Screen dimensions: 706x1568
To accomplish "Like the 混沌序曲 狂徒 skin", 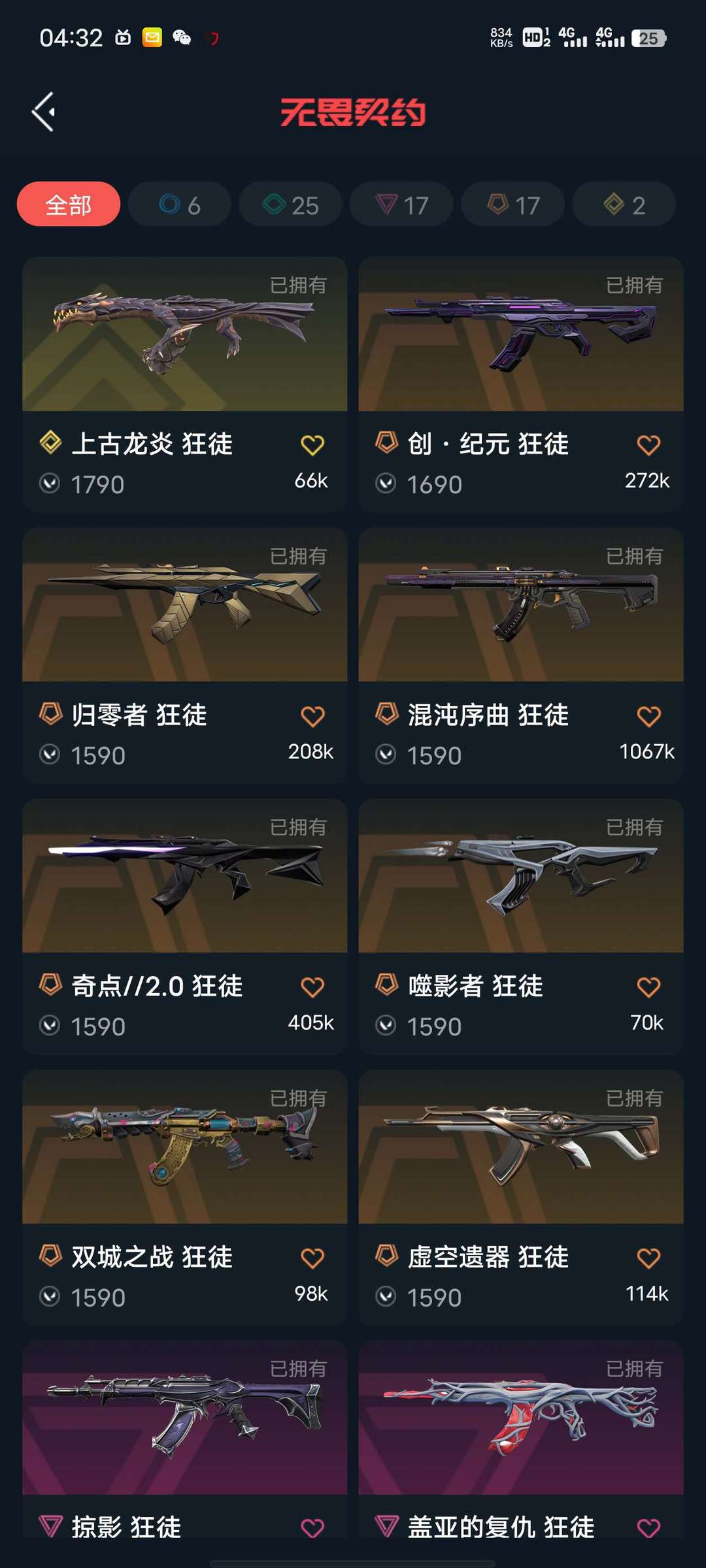I will tap(648, 716).
